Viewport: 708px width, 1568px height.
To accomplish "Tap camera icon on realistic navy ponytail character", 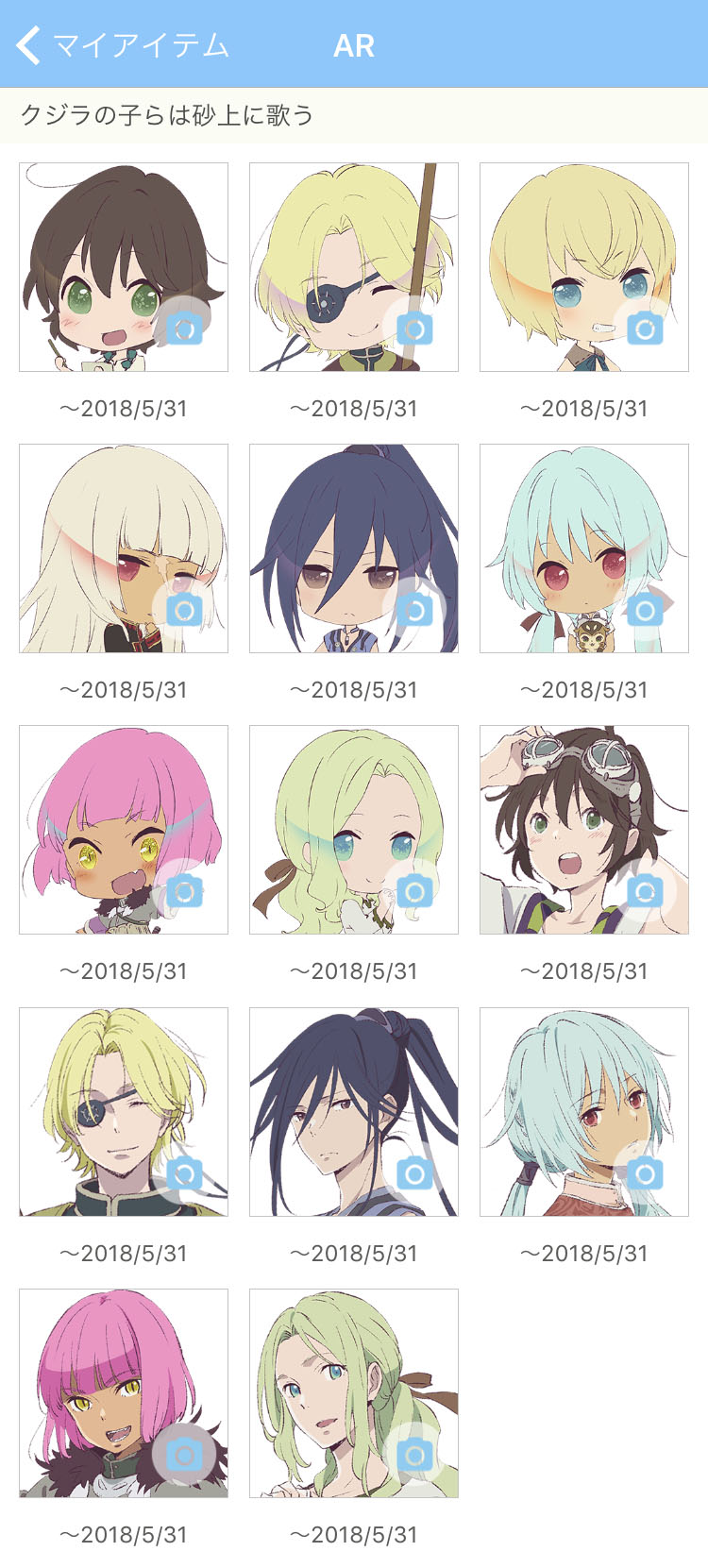I will click(414, 1173).
